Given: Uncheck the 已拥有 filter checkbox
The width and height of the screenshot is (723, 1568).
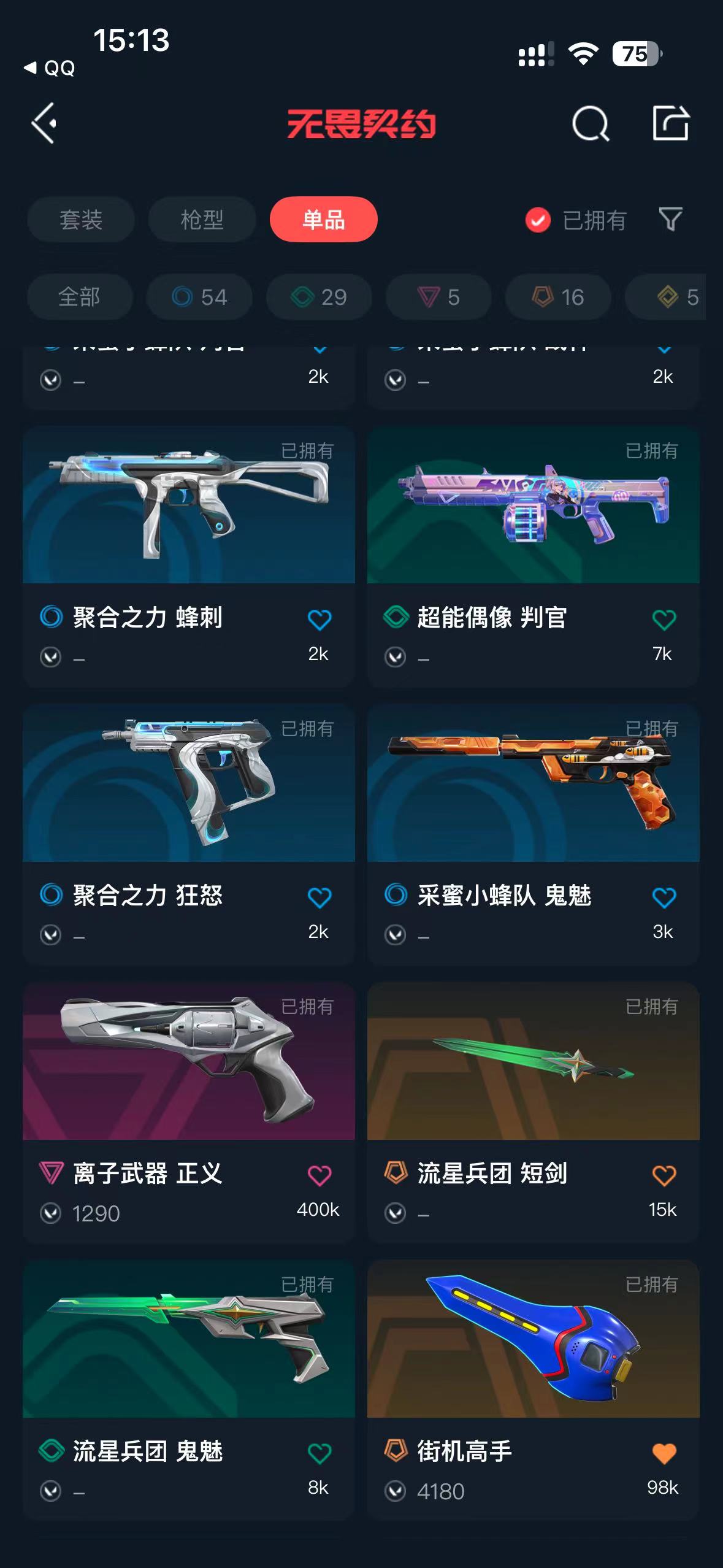Looking at the screenshot, I should [538, 220].
